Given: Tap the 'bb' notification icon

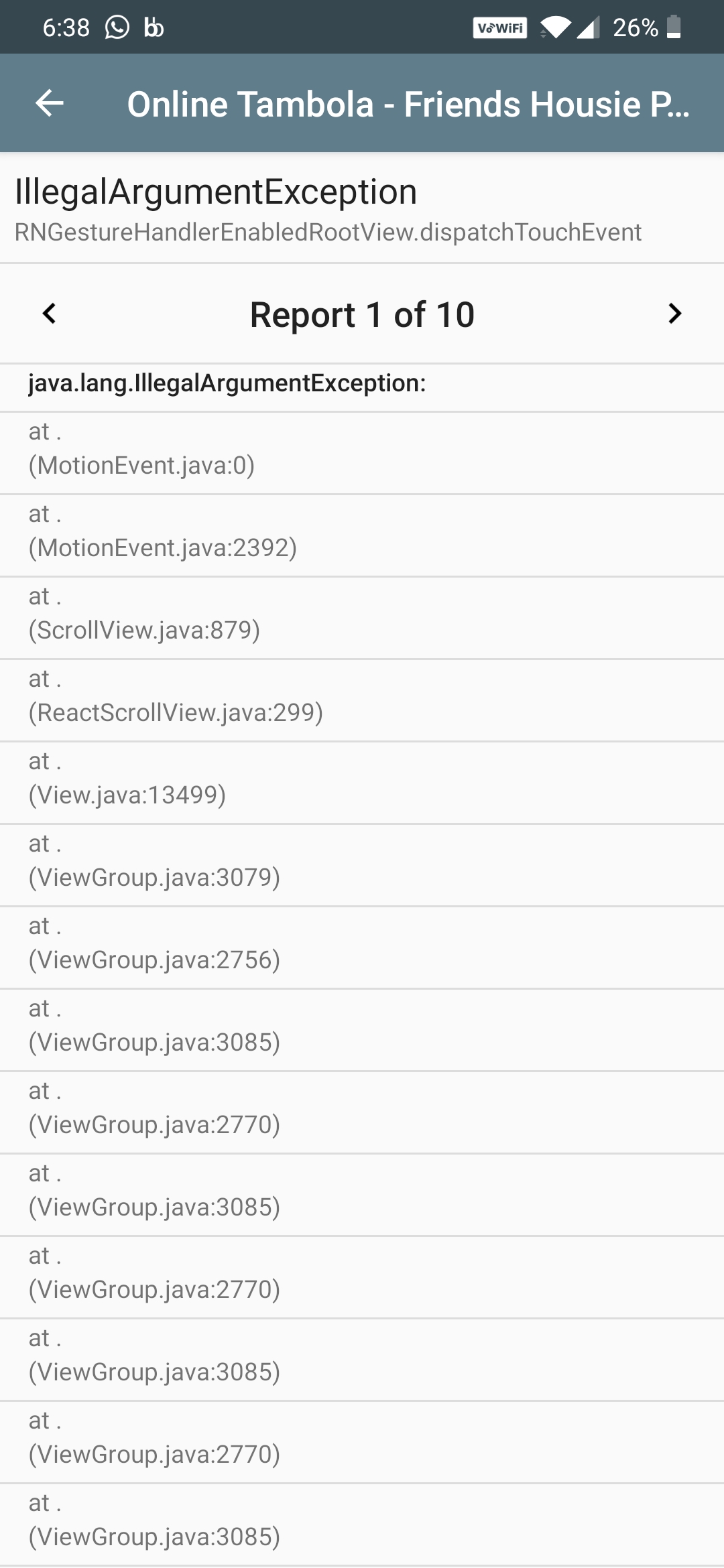Looking at the screenshot, I should [x=153, y=27].
